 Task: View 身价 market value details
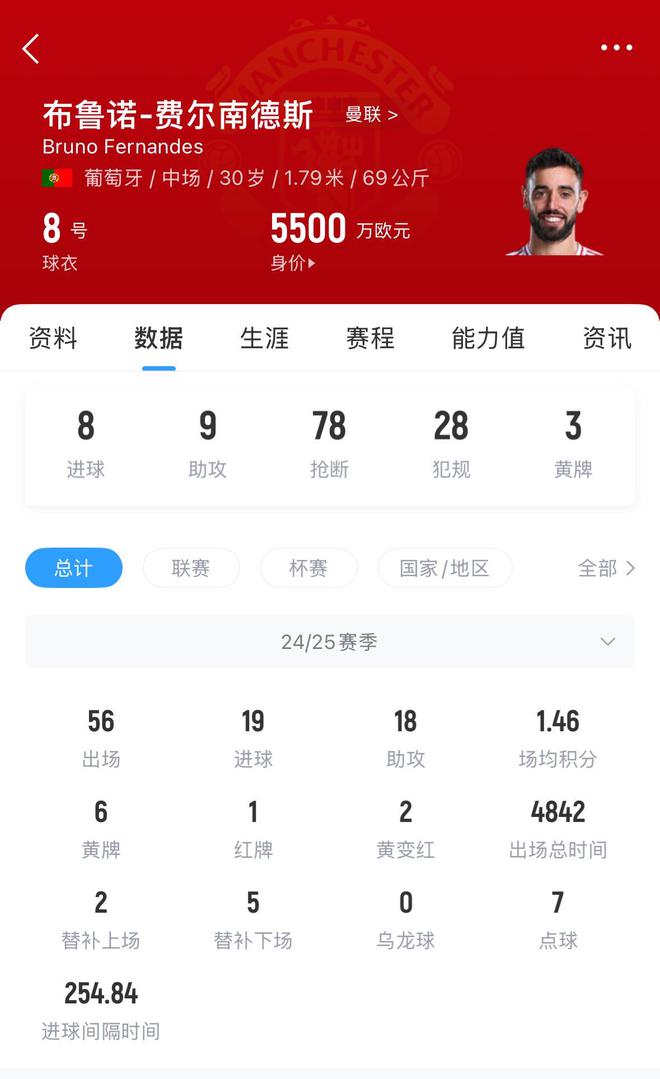point(293,263)
